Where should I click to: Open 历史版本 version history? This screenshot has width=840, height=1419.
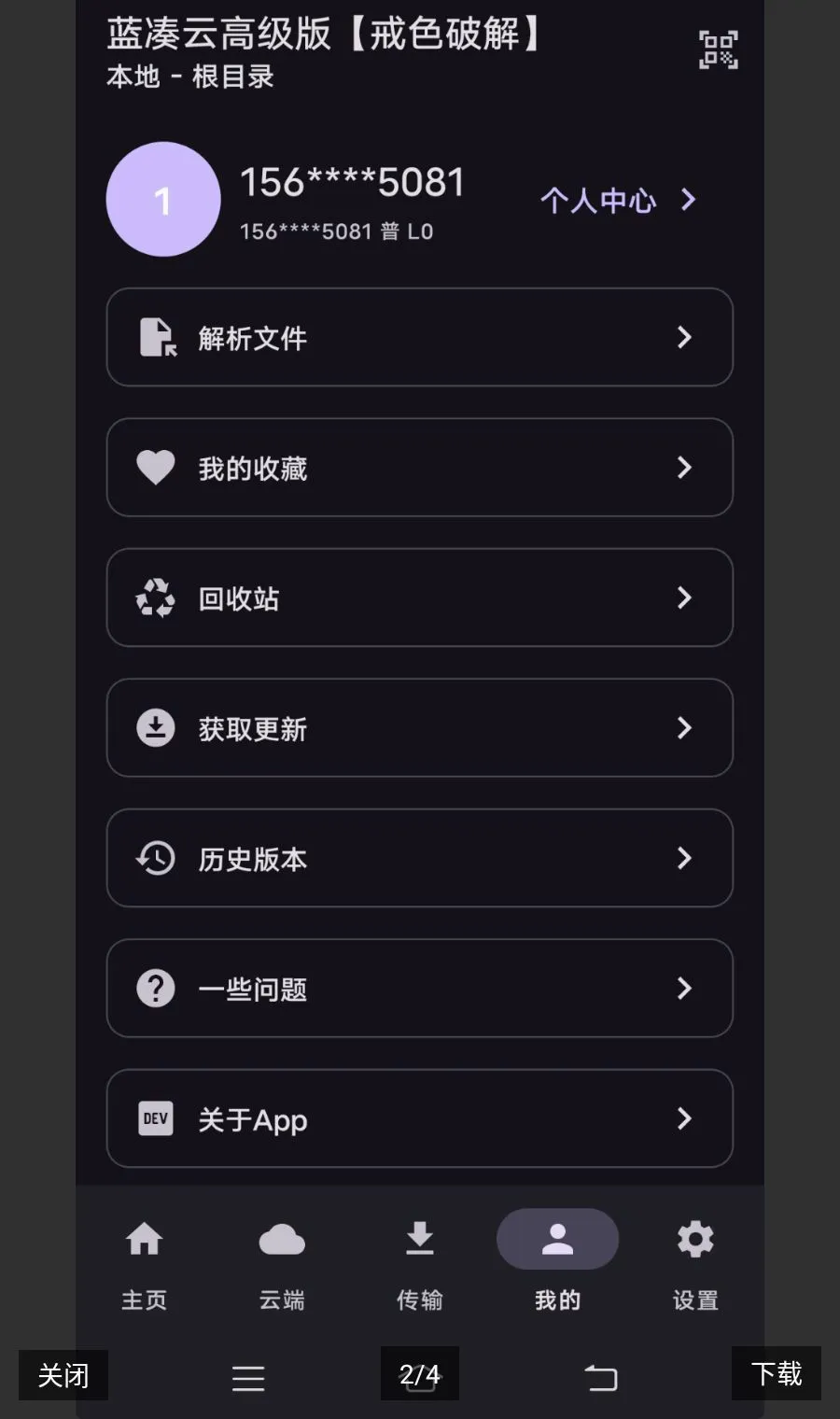click(x=420, y=858)
